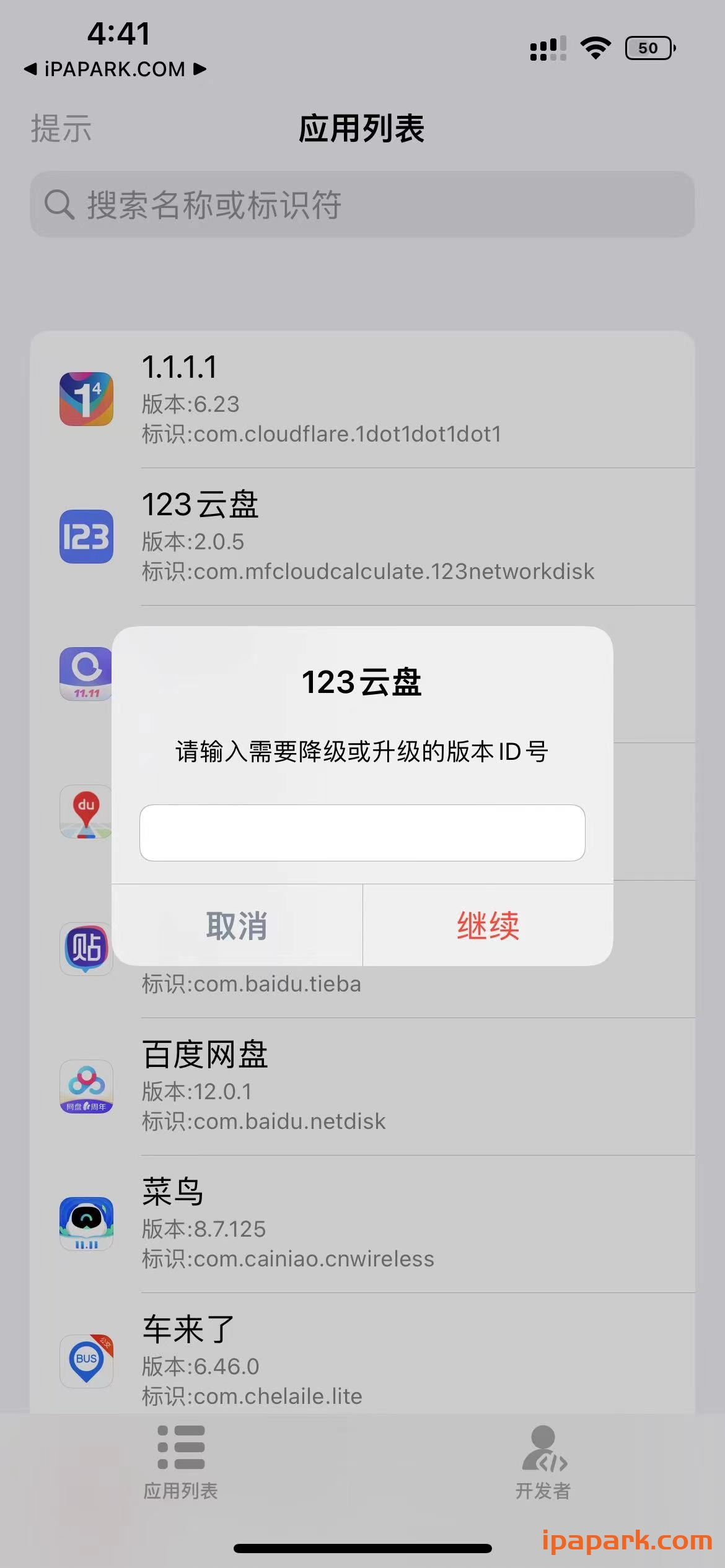Viewport: 725px width, 1568px height.
Task: Tap 继续 to confirm version change
Action: [487, 926]
